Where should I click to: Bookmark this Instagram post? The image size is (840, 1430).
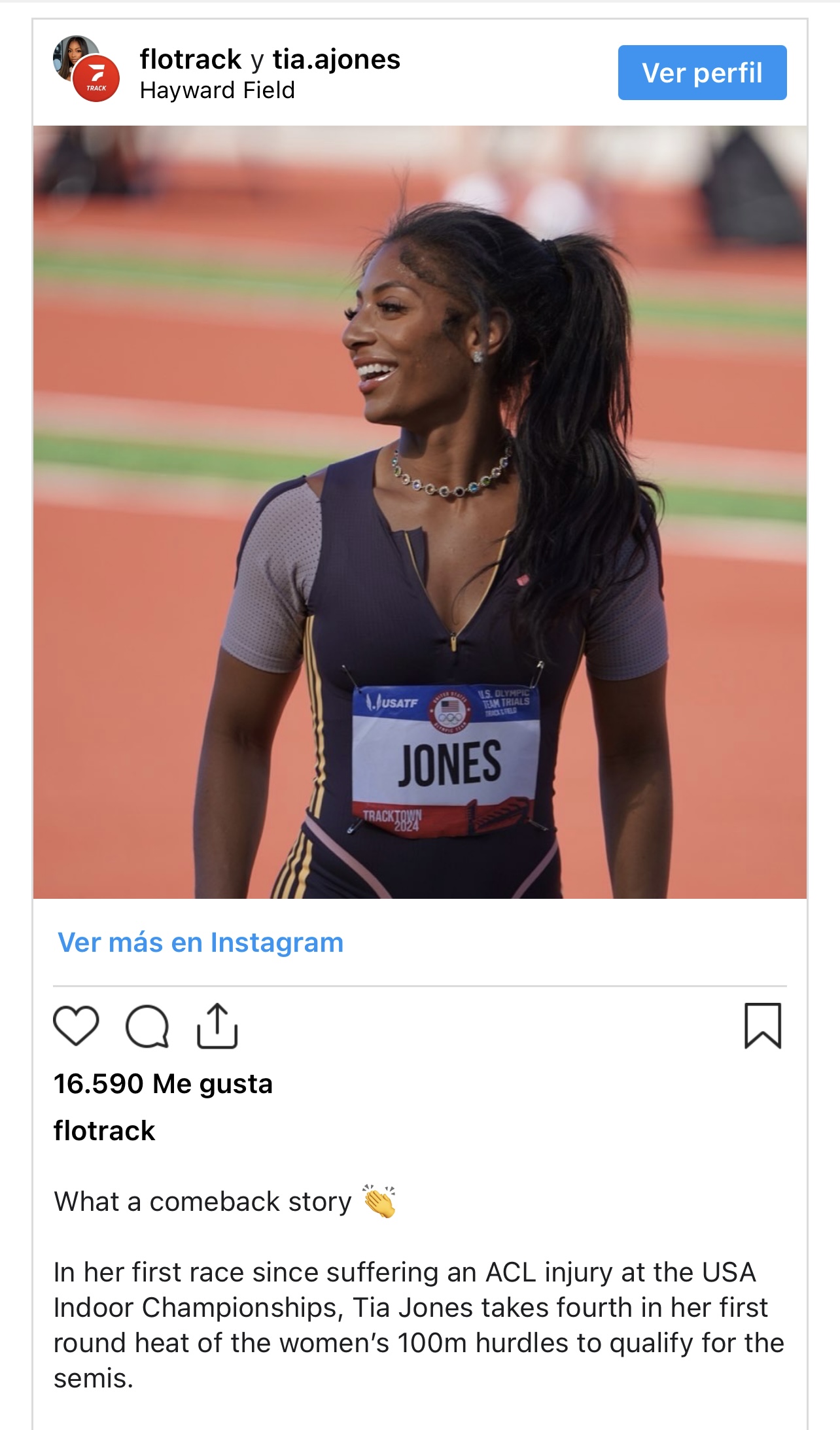(763, 1025)
